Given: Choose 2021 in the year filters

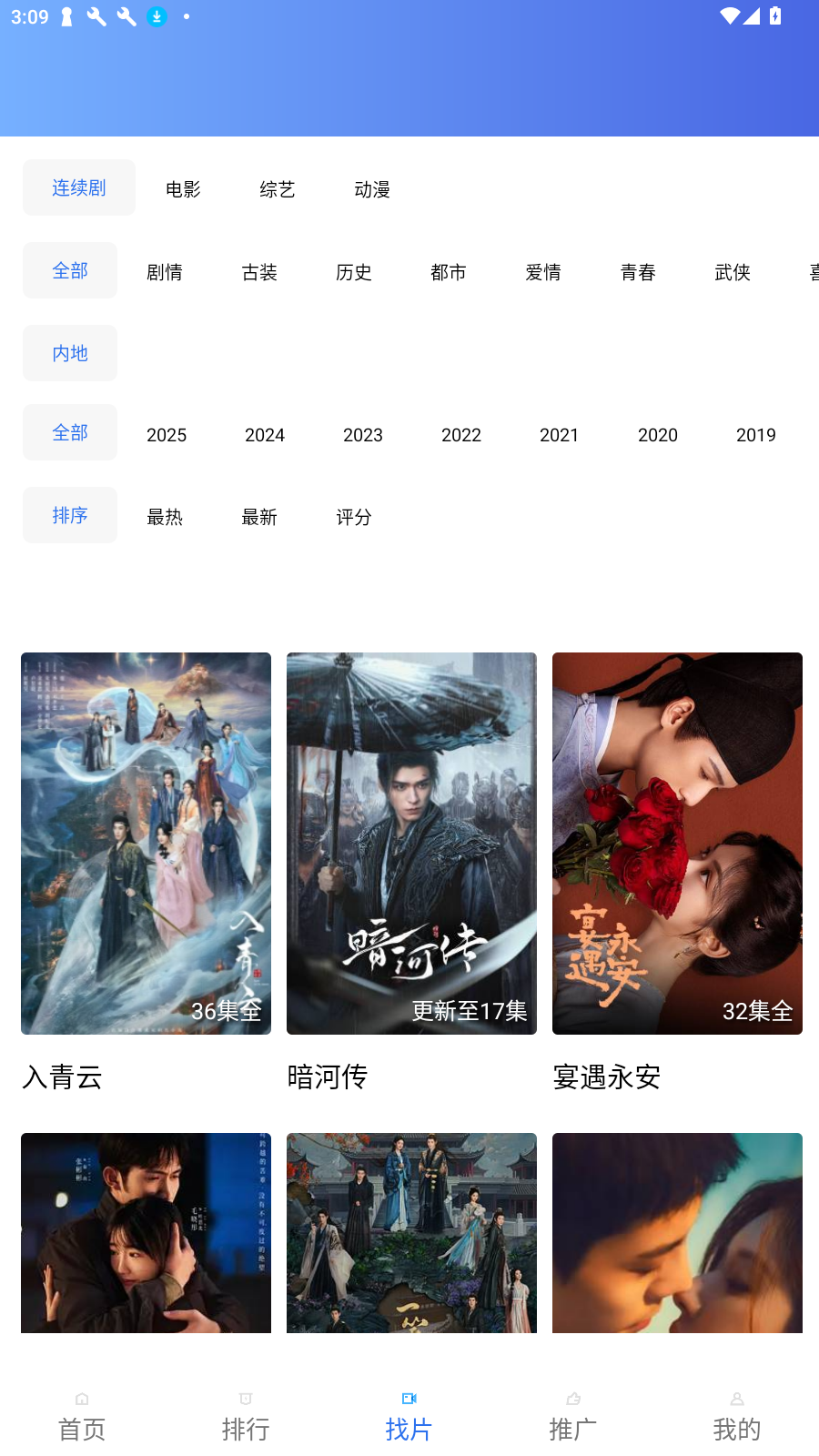Looking at the screenshot, I should tap(560, 434).
